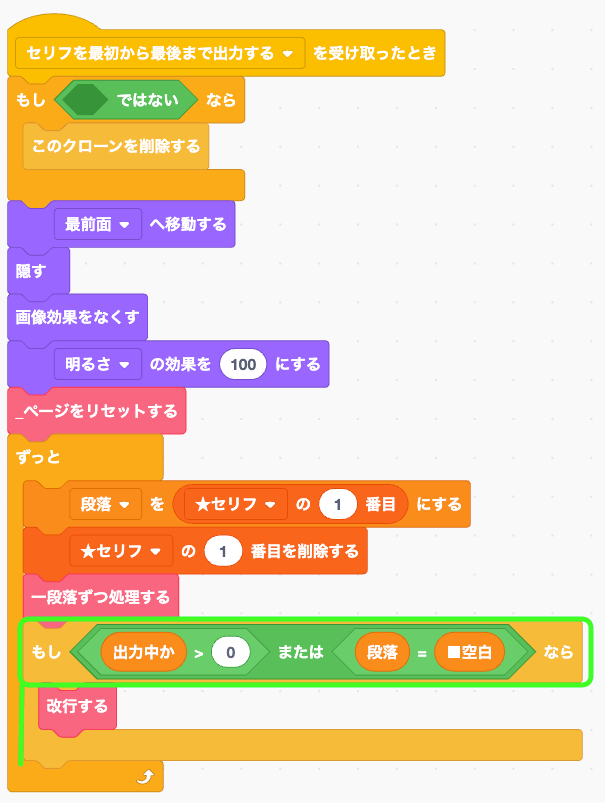This screenshot has width=605, height=803.
Task: Tap the _ページをリセットする block
Action: (96, 411)
